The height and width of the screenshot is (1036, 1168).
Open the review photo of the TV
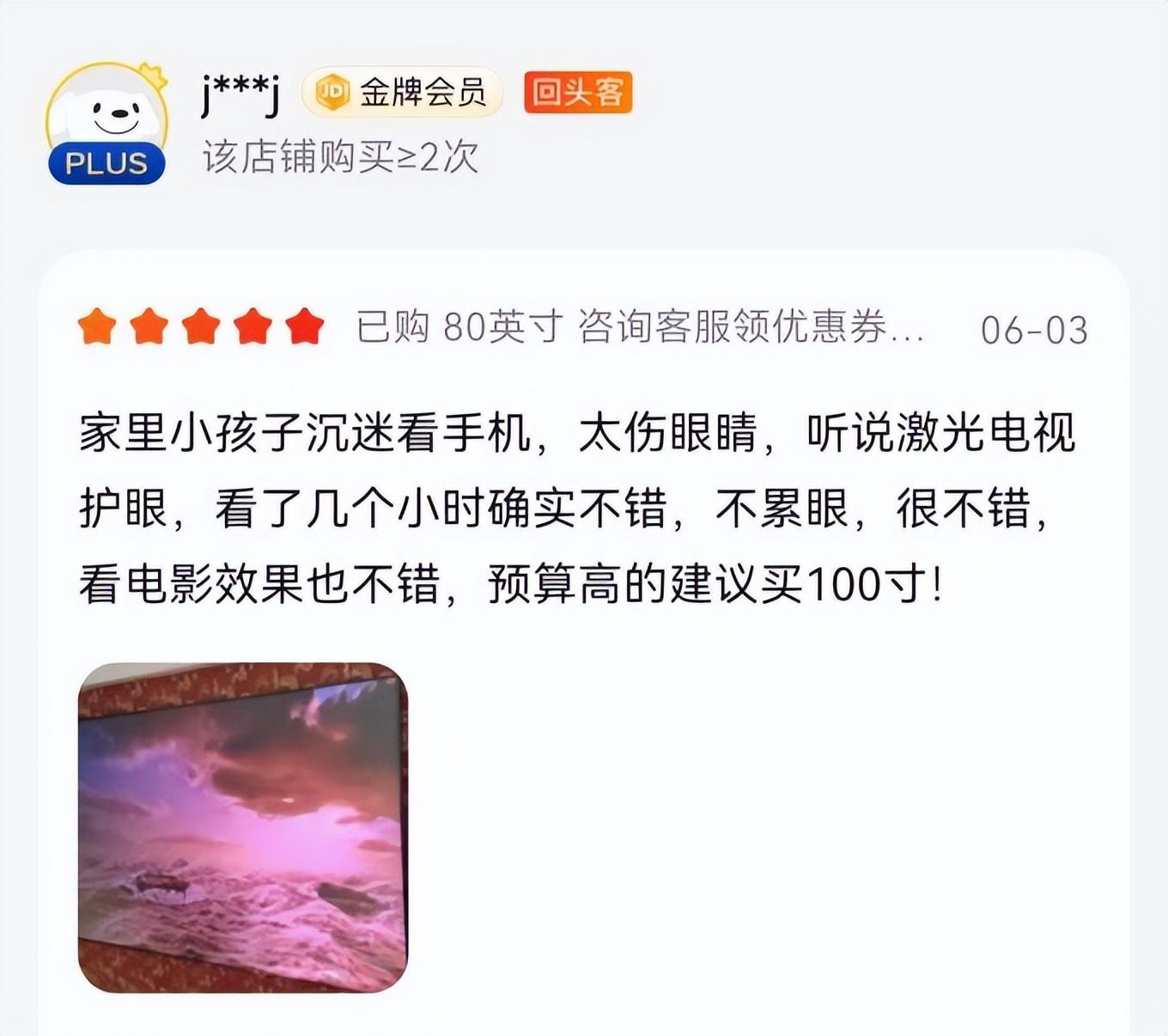(243, 826)
